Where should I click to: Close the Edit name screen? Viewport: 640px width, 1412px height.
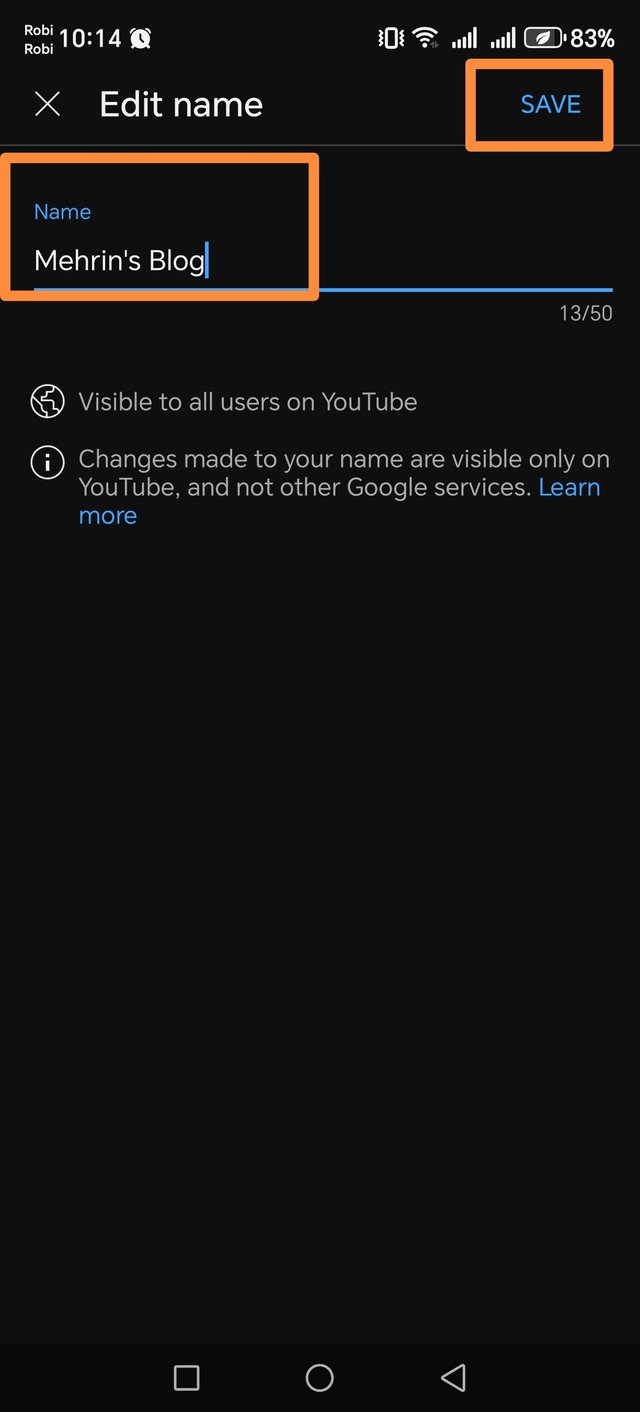[47, 104]
